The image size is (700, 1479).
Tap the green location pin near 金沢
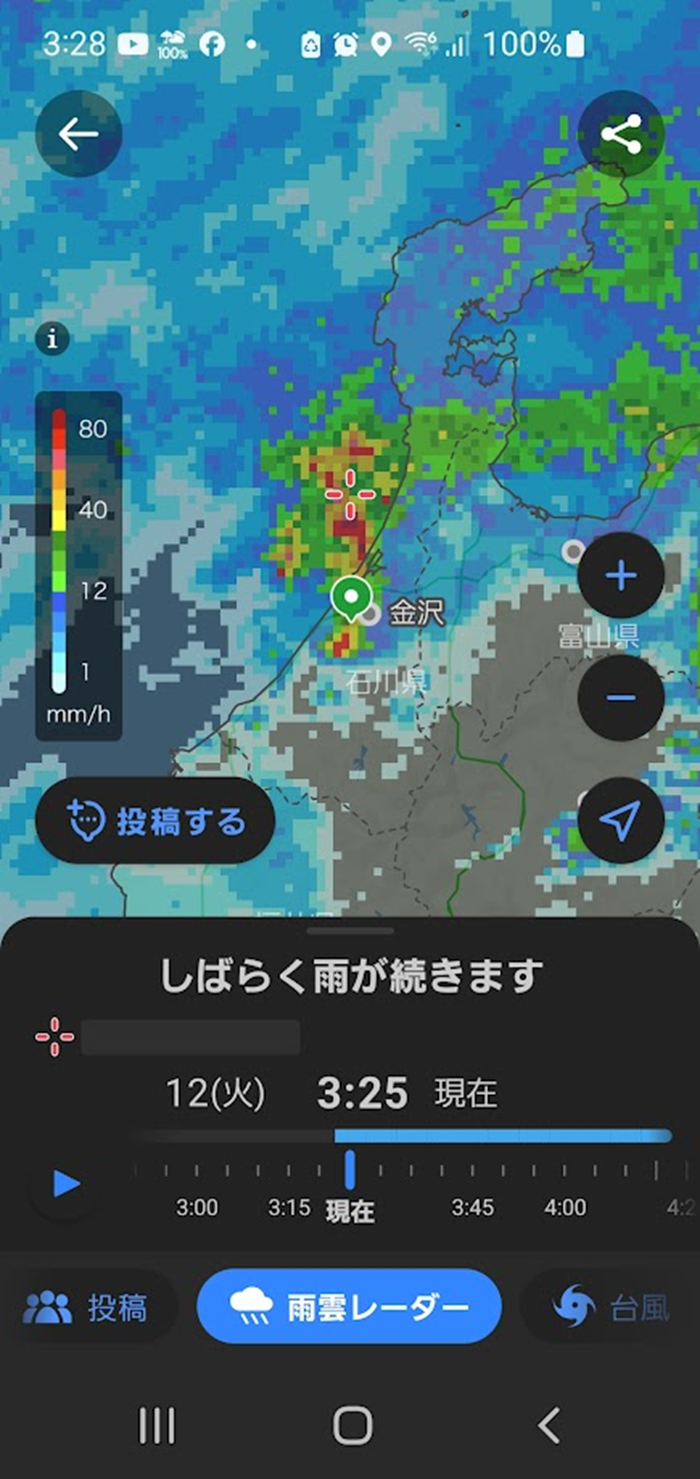pyautogui.click(x=349, y=598)
